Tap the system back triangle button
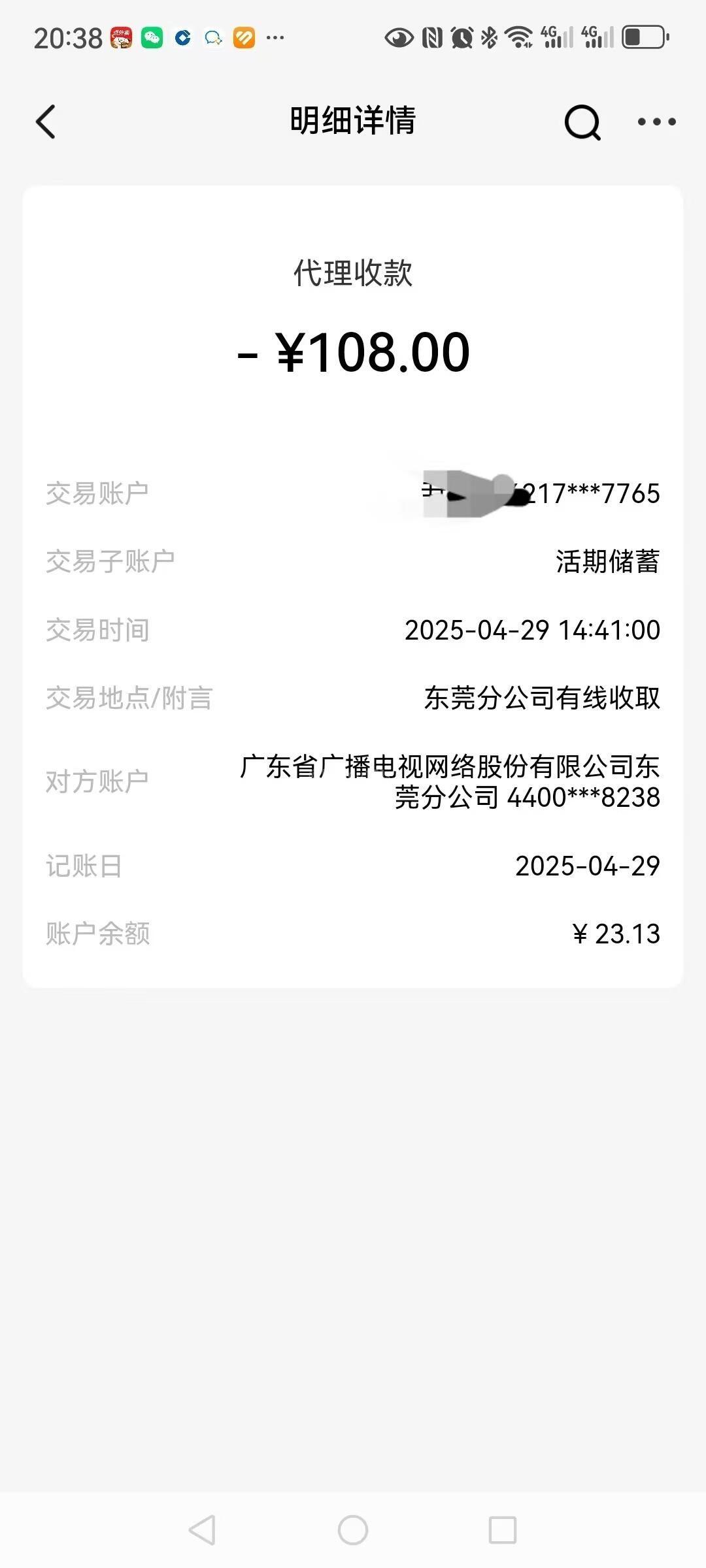This screenshot has height=1568, width=706. (203, 1530)
